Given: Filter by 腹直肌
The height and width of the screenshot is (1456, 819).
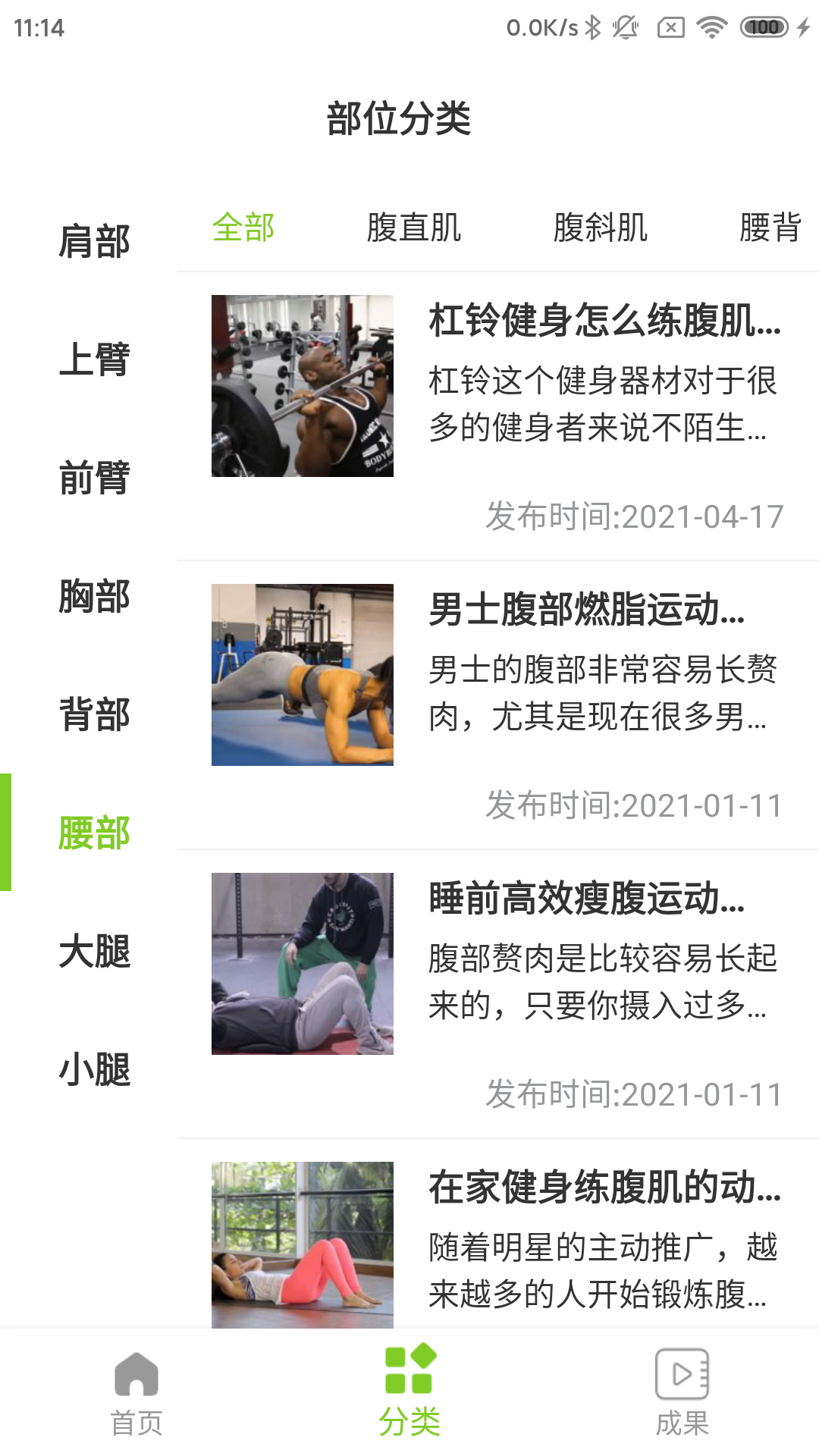Looking at the screenshot, I should (x=413, y=227).
